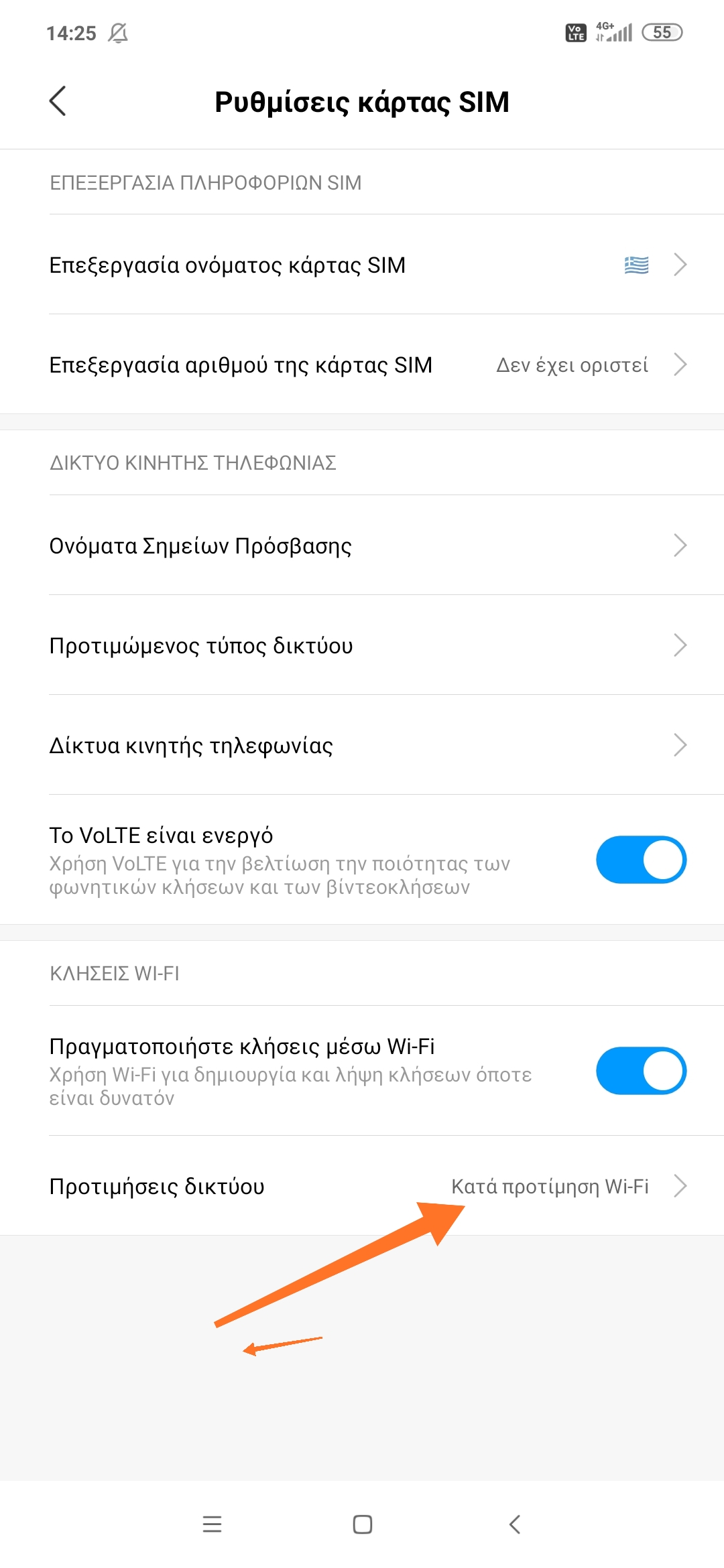Disable the VoLTE toggle
The height and width of the screenshot is (1568, 724).
641,860
